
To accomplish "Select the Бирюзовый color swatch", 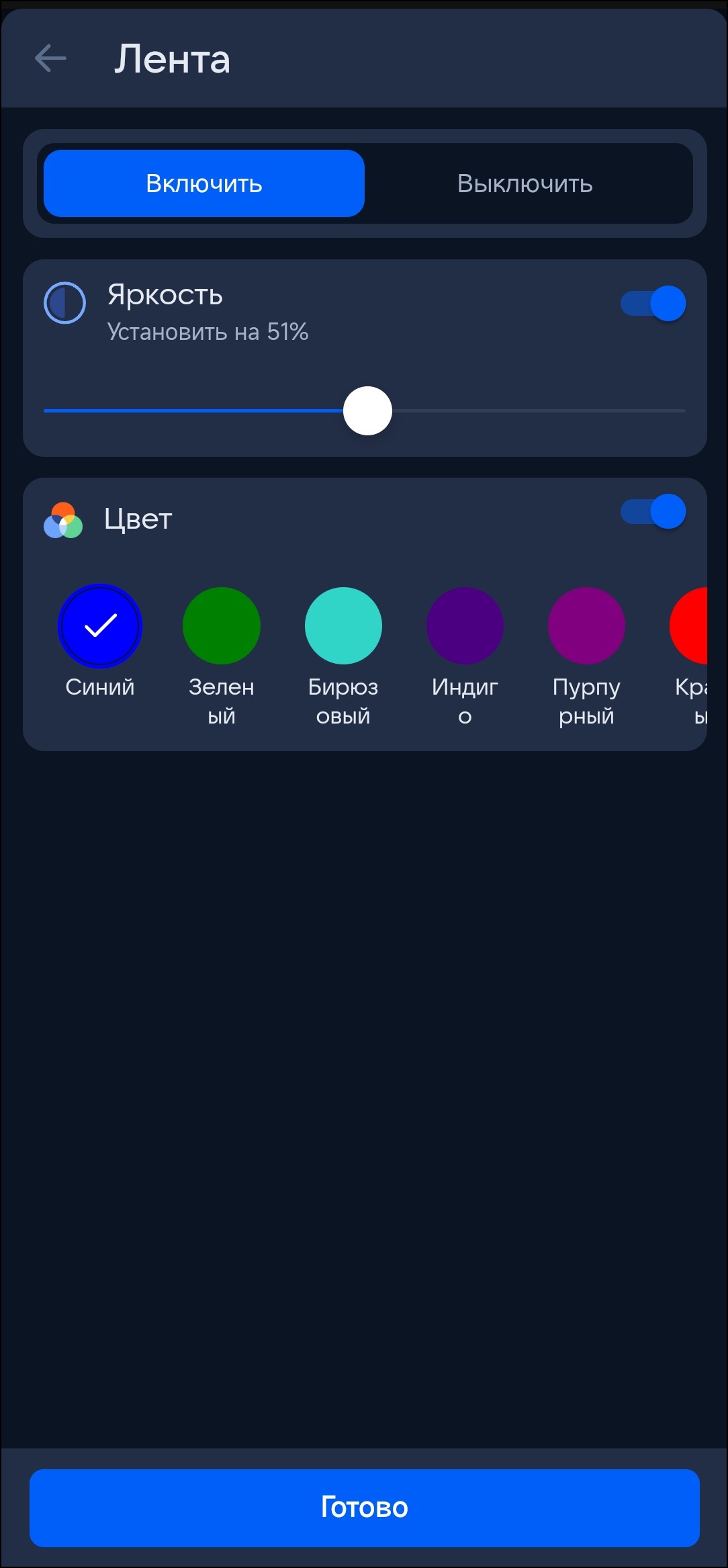I will tap(343, 625).
